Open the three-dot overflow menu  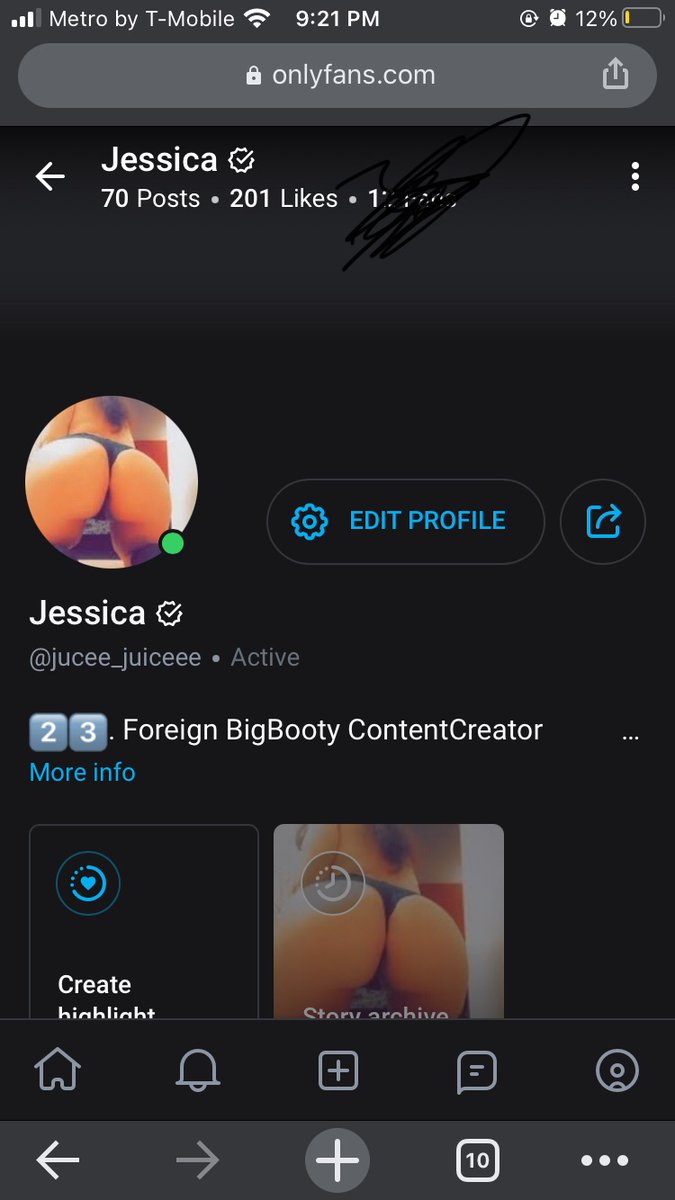[635, 177]
